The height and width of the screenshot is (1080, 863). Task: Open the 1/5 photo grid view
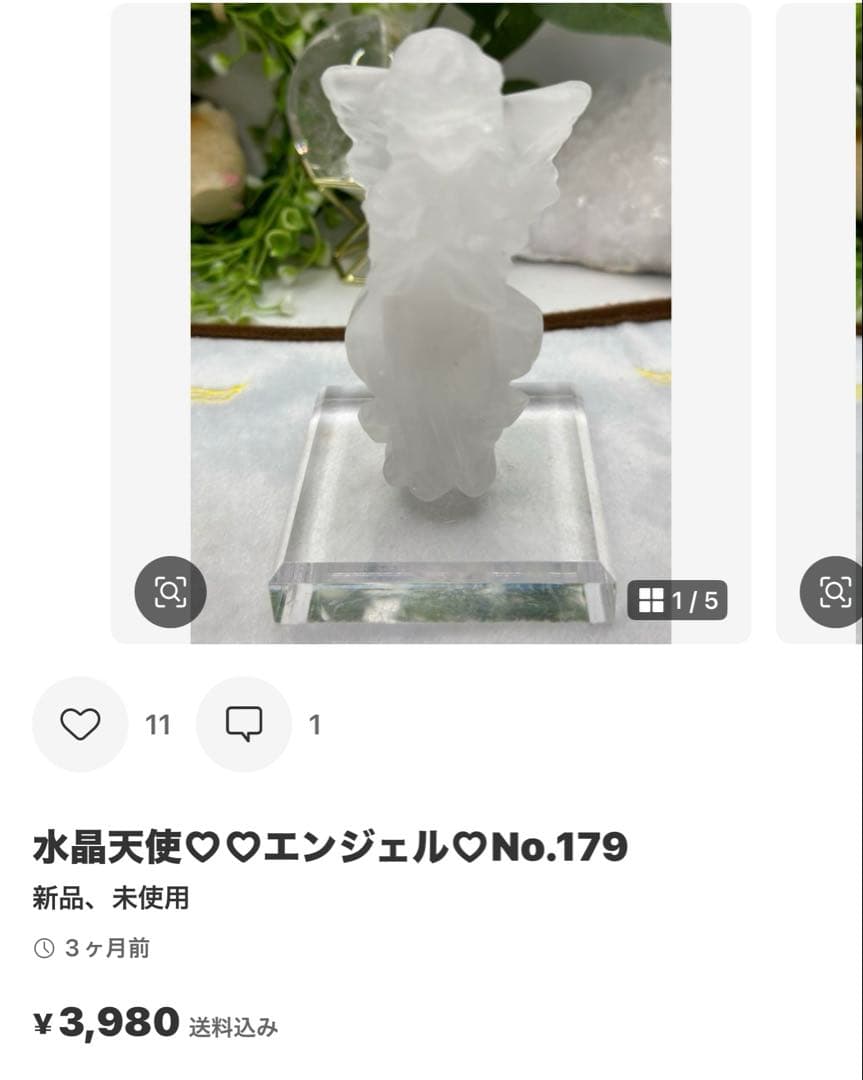click(x=678, y=601)
